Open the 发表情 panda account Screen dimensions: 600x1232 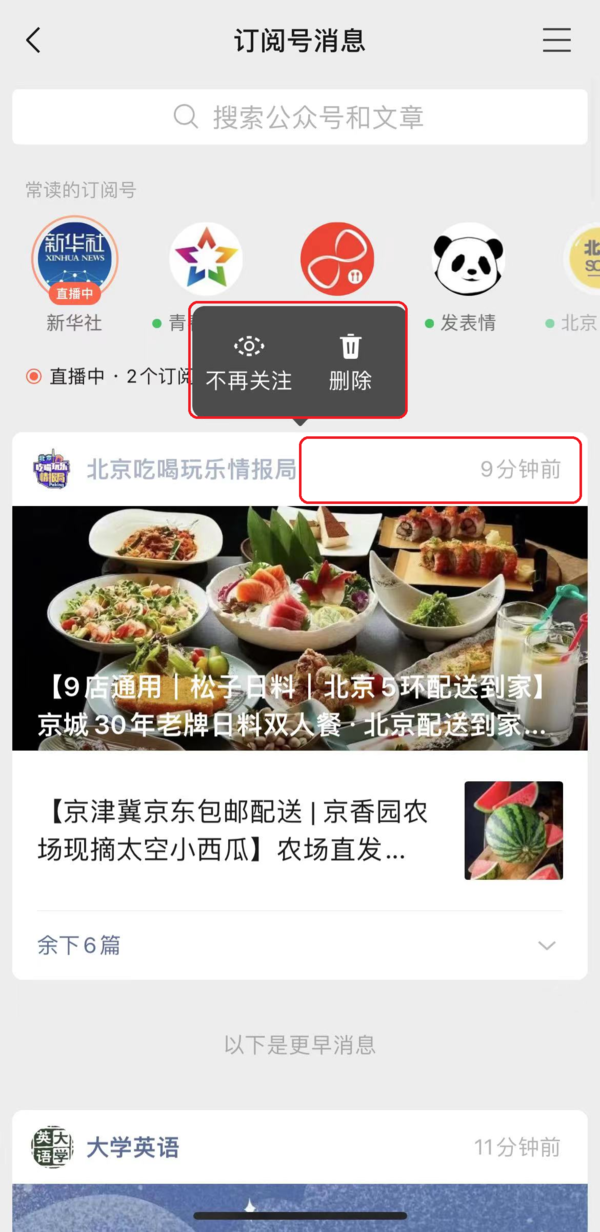point(468,260)
